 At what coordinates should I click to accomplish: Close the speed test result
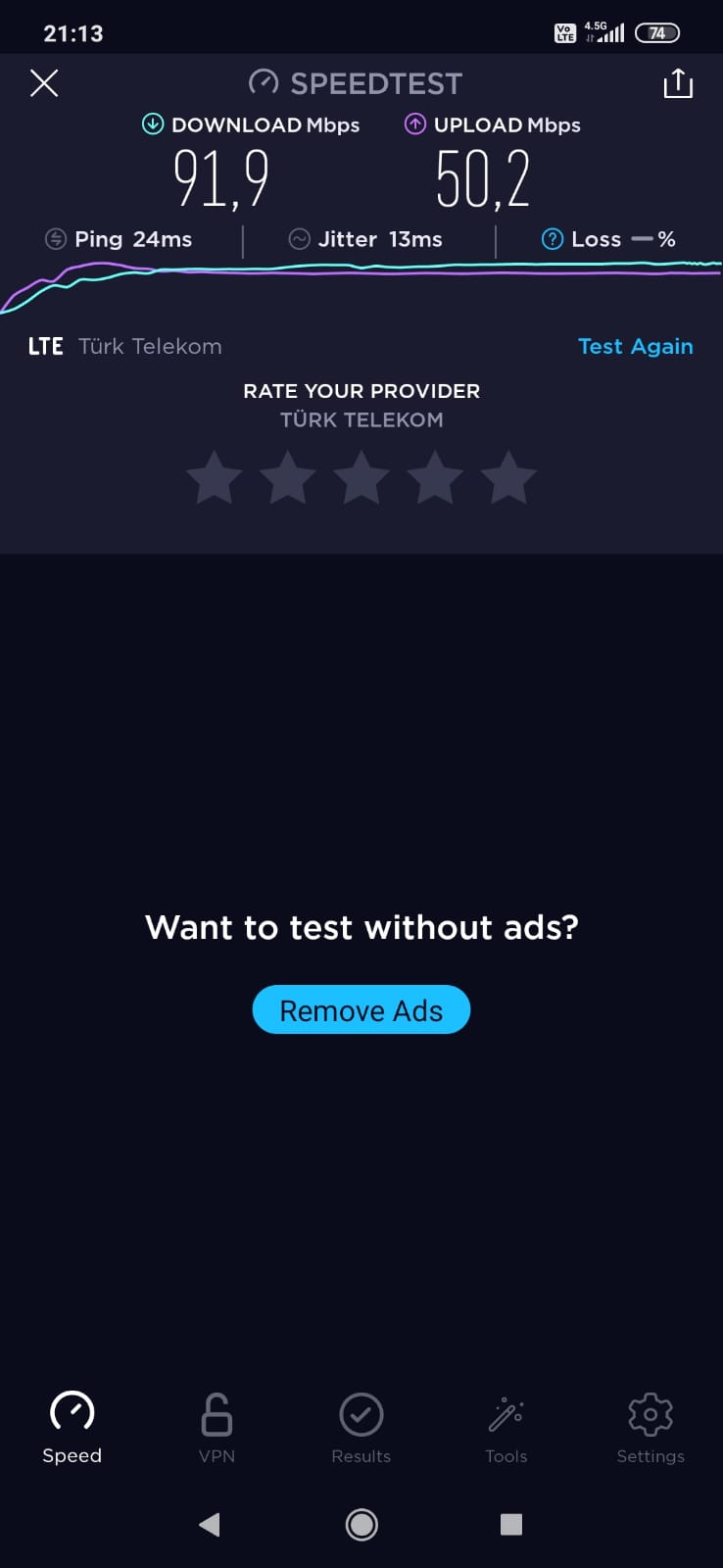44,83
